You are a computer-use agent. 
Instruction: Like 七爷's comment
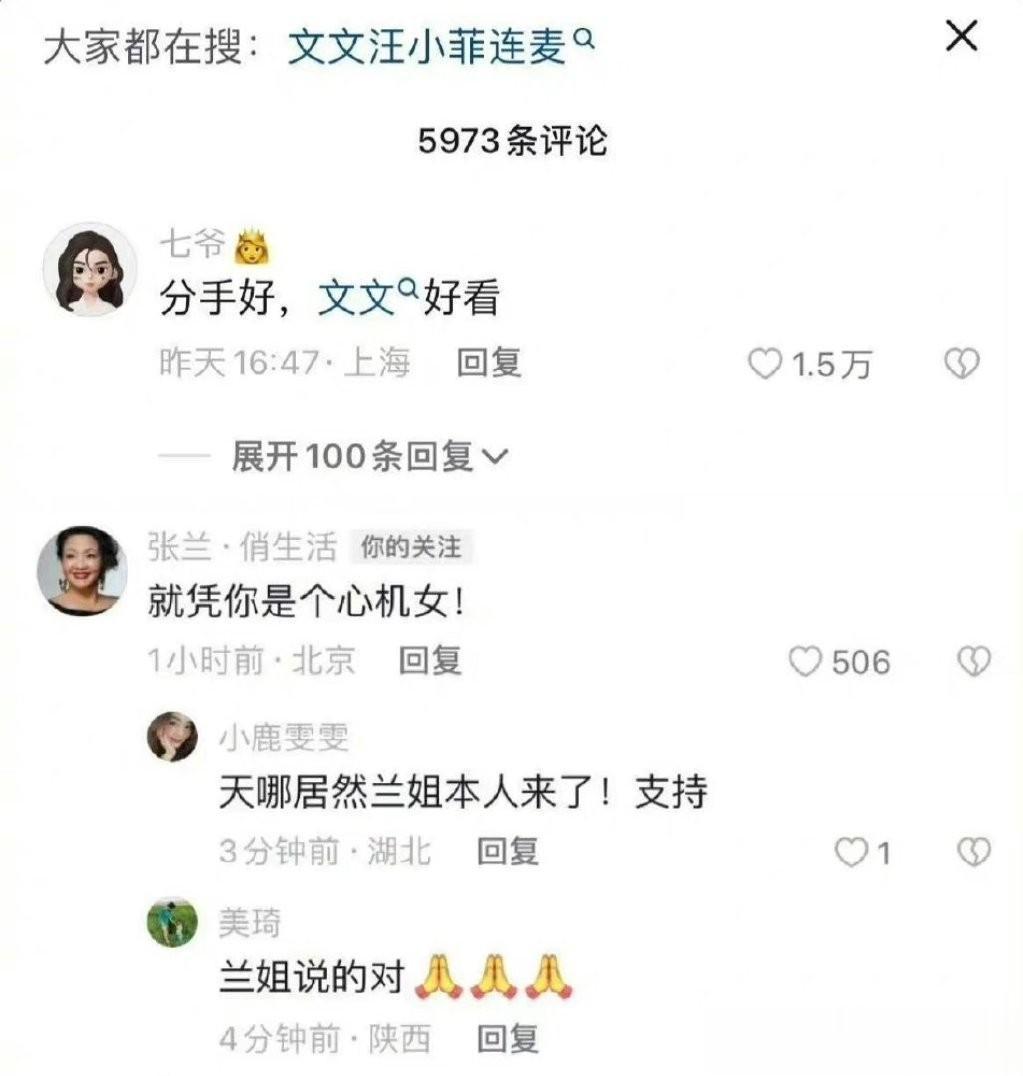[766, 364]
